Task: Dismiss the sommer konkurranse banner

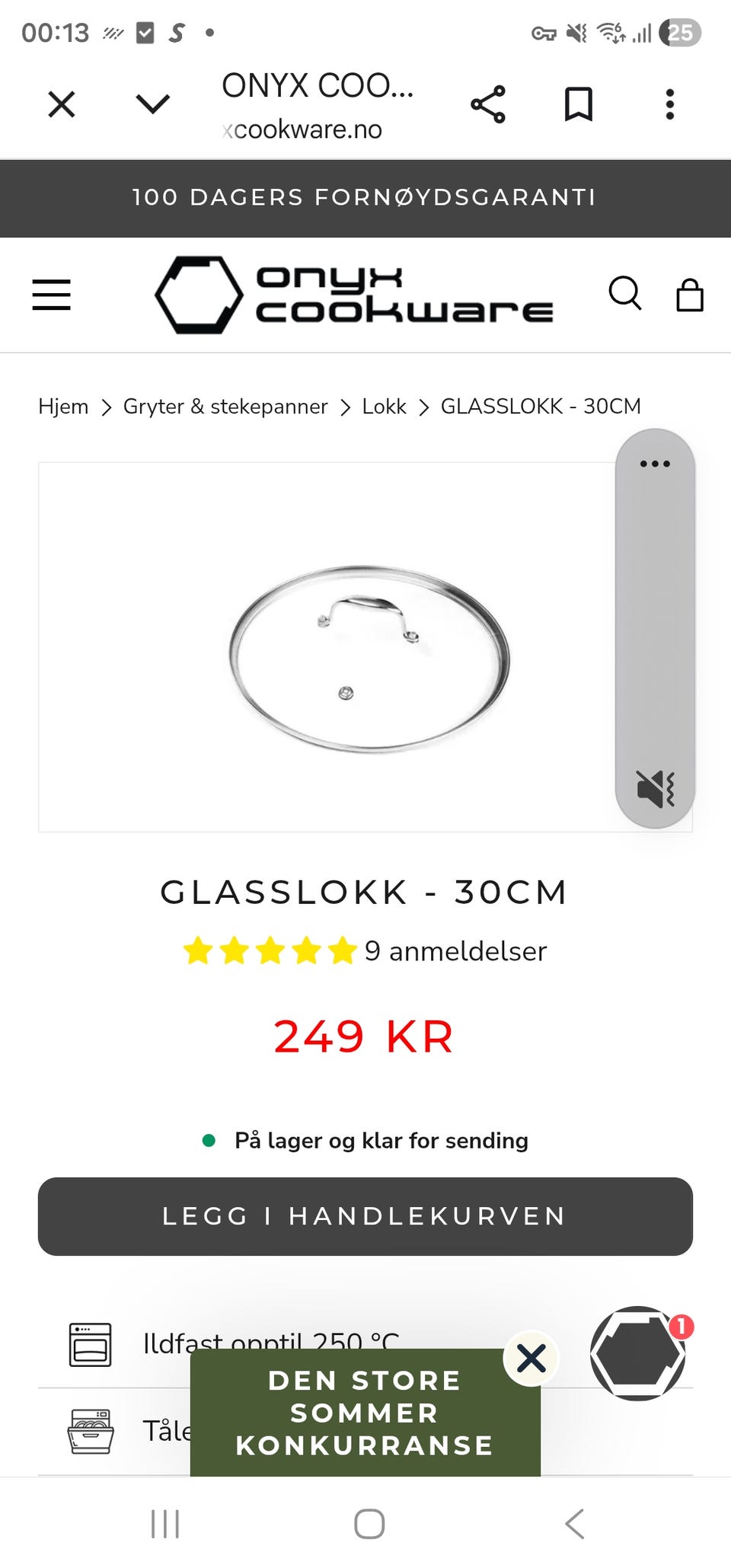Action: pos(531,1358)
